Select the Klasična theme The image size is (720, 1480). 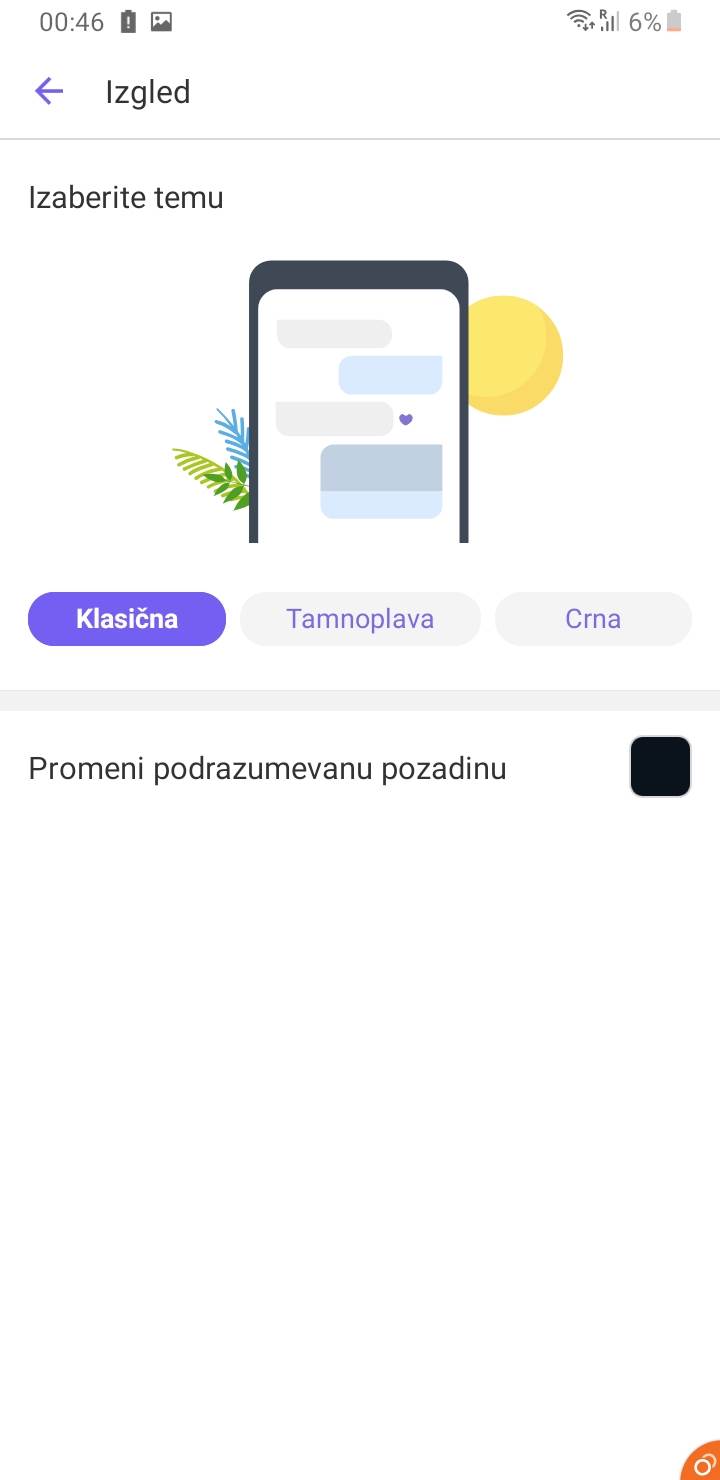[127, 618]
